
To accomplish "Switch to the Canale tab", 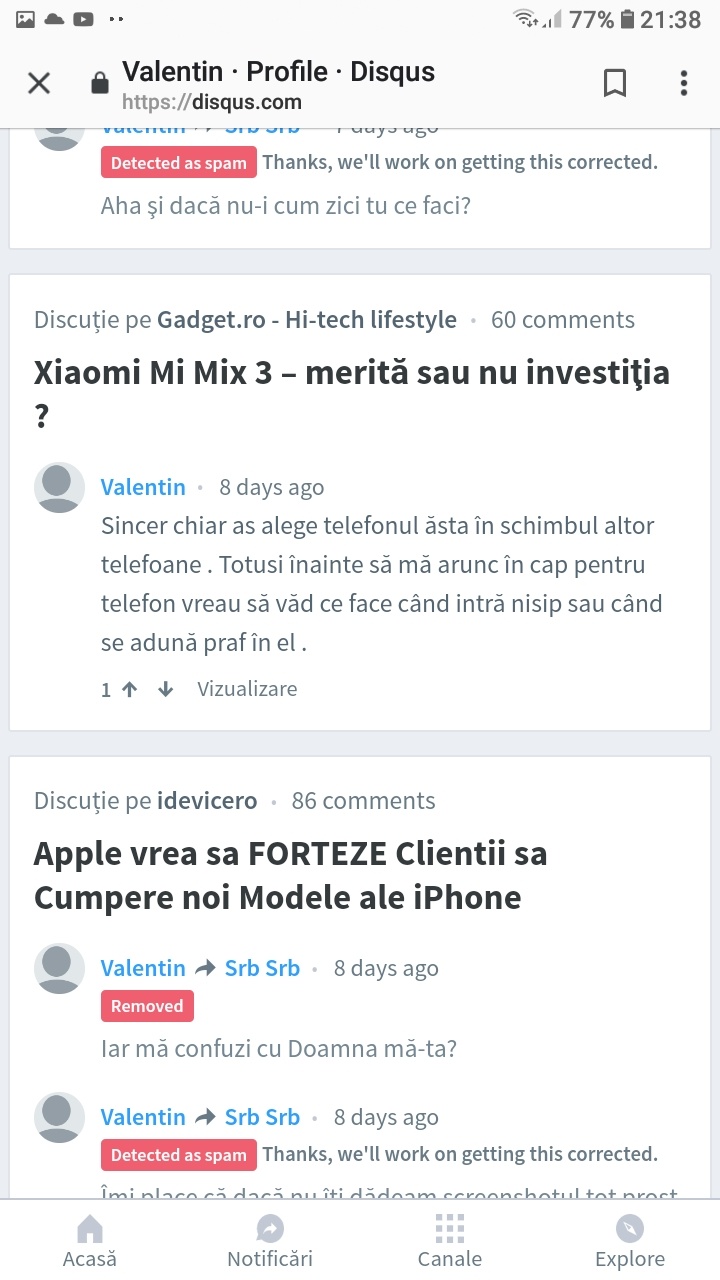I will 450,1242.
